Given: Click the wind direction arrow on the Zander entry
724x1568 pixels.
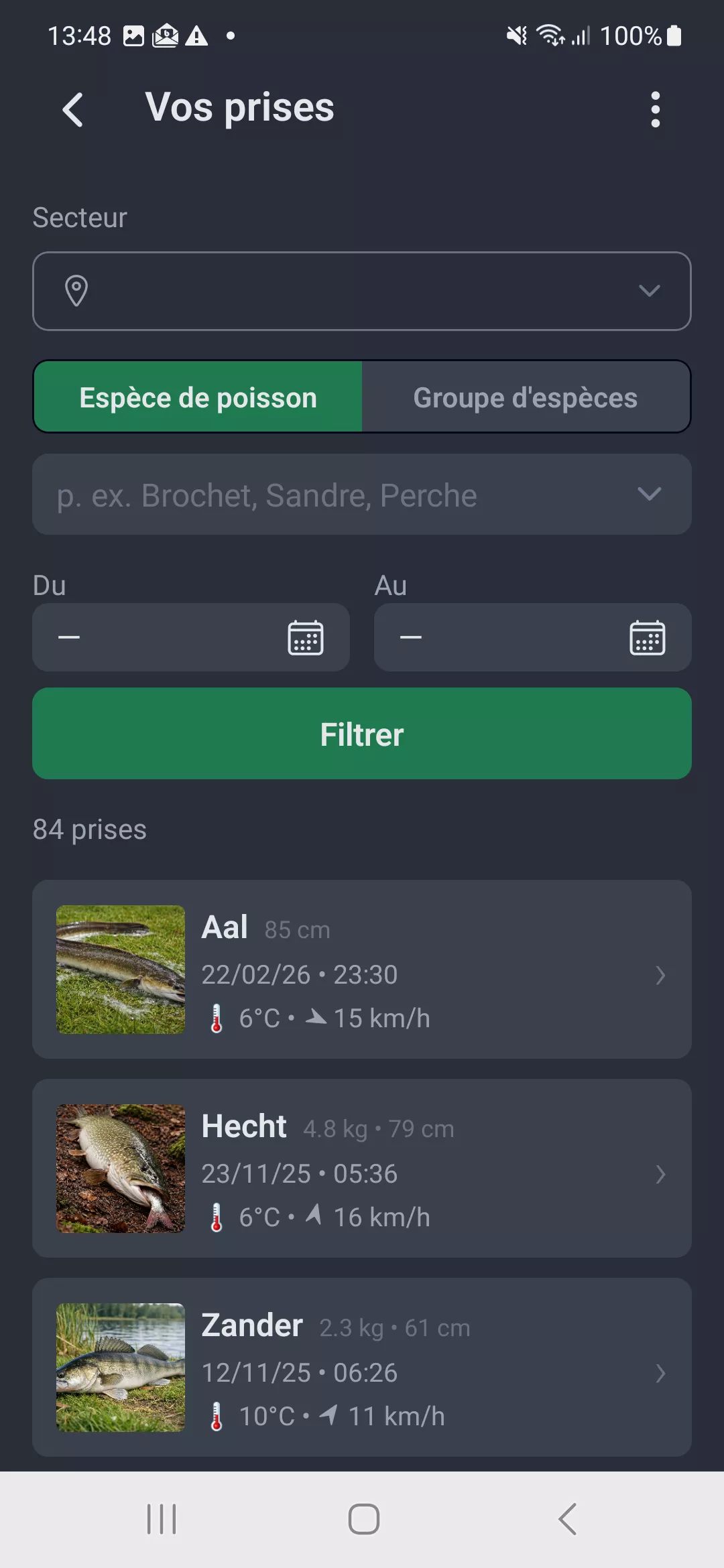Looking at the screenshot, I should [329, 1415].
